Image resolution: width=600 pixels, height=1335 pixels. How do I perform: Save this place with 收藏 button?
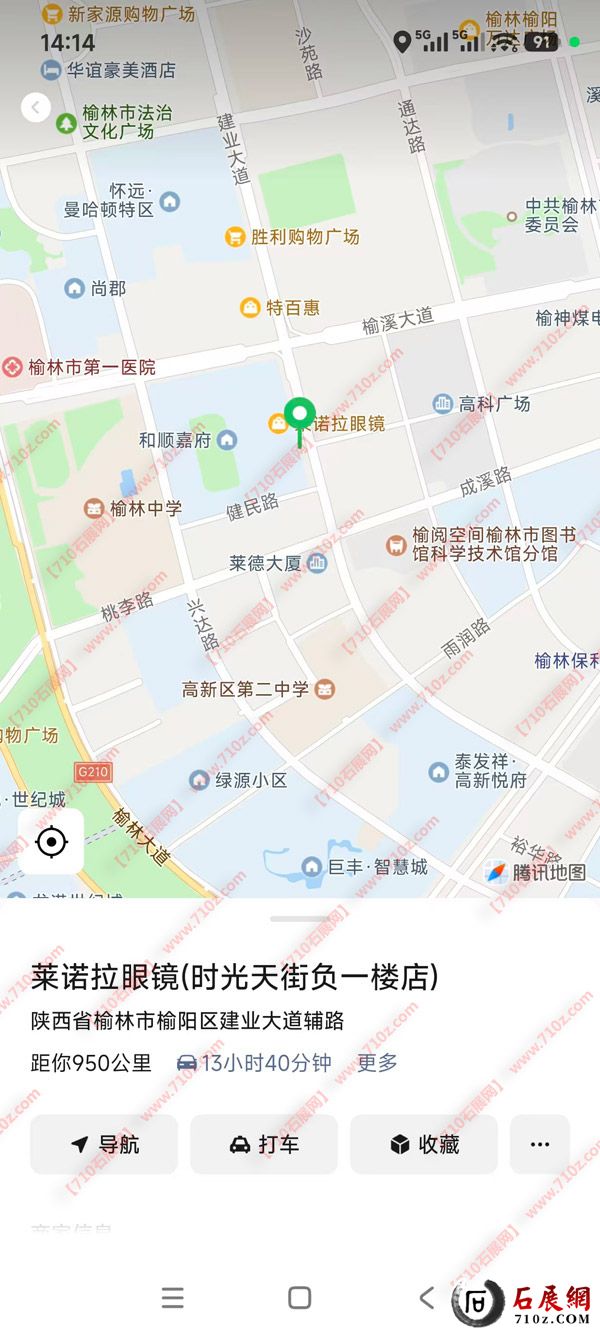(424, 1144)
